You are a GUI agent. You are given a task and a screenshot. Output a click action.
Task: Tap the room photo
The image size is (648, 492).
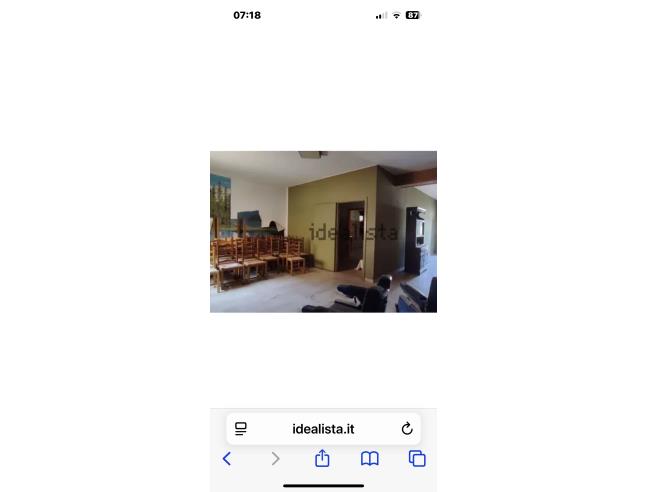pos(323,231)
